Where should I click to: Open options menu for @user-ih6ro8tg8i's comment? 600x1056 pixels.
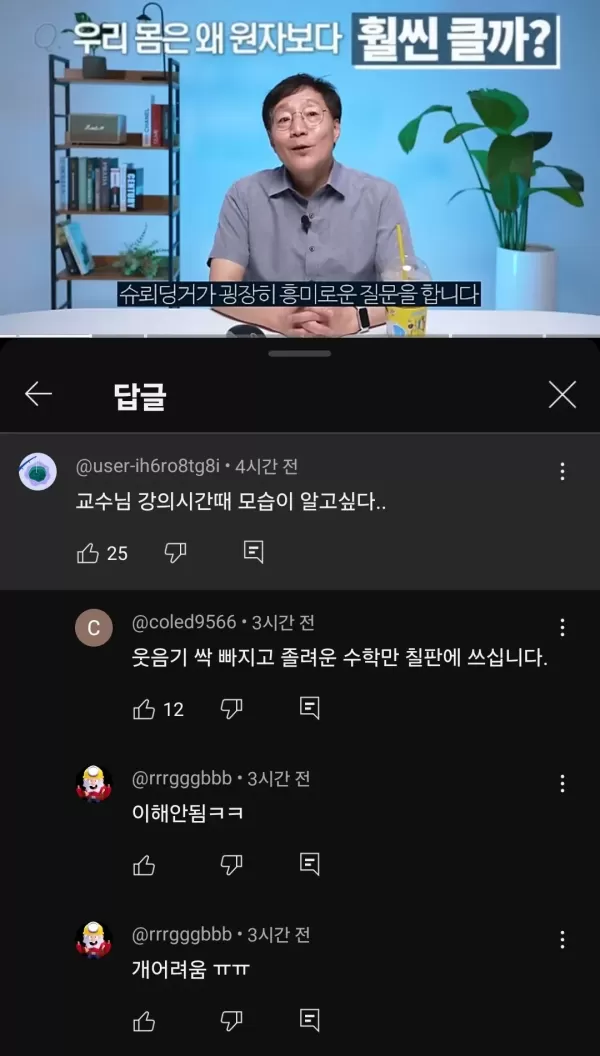tap(562, 471)
